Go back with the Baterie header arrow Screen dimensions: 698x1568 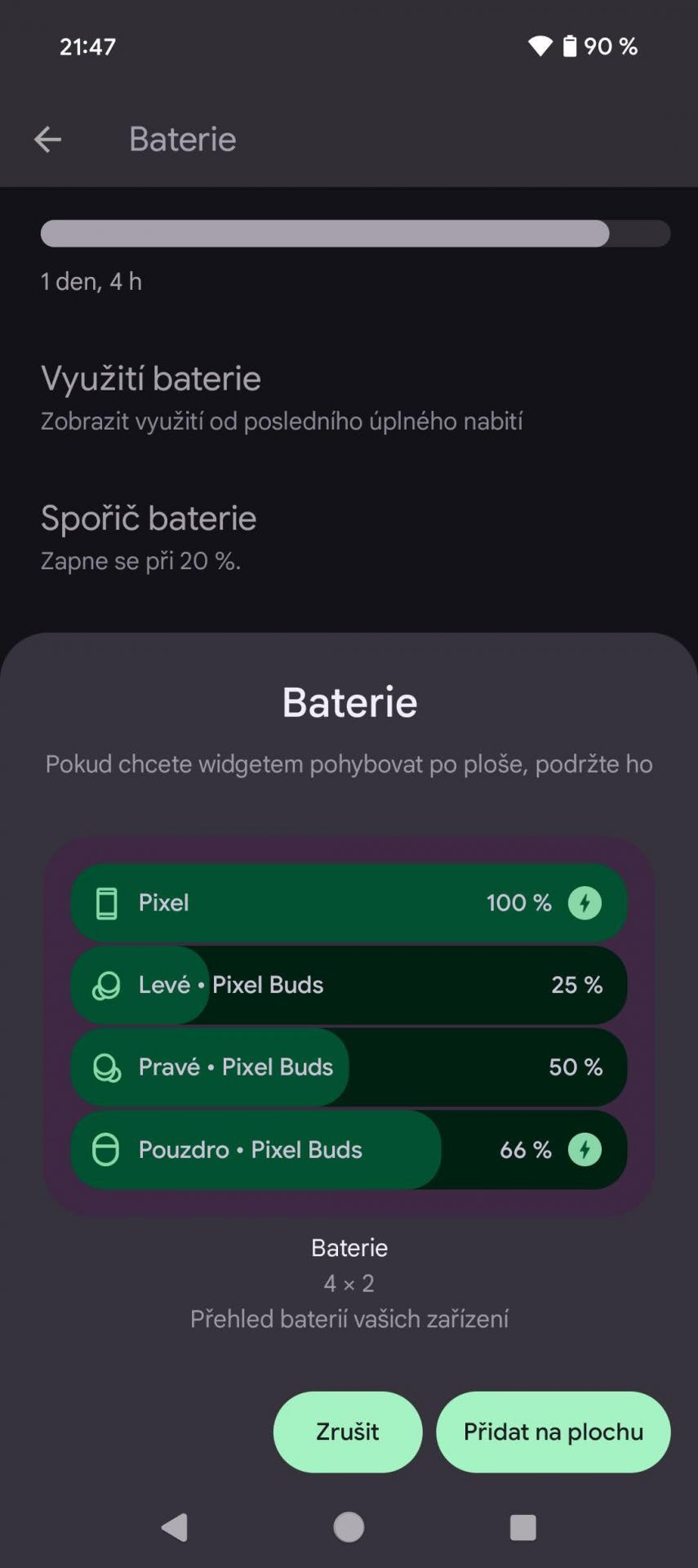(x=47, y=140)
